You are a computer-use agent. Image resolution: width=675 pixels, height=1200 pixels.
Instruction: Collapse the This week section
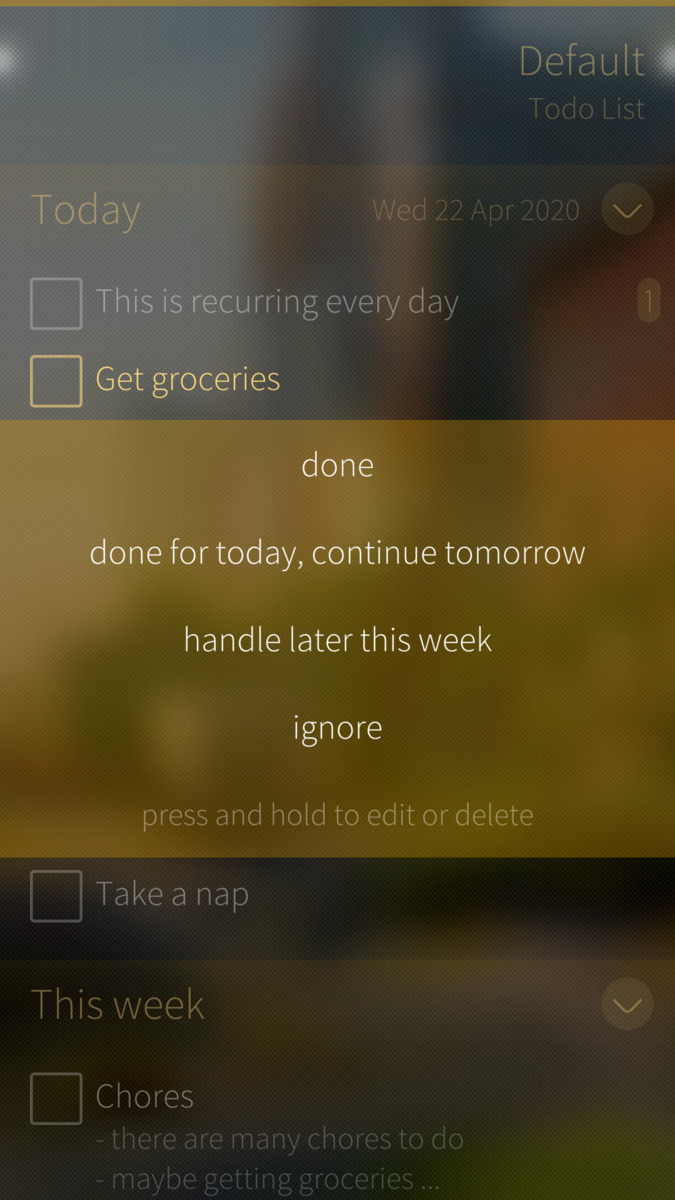tap(627, 1005)
